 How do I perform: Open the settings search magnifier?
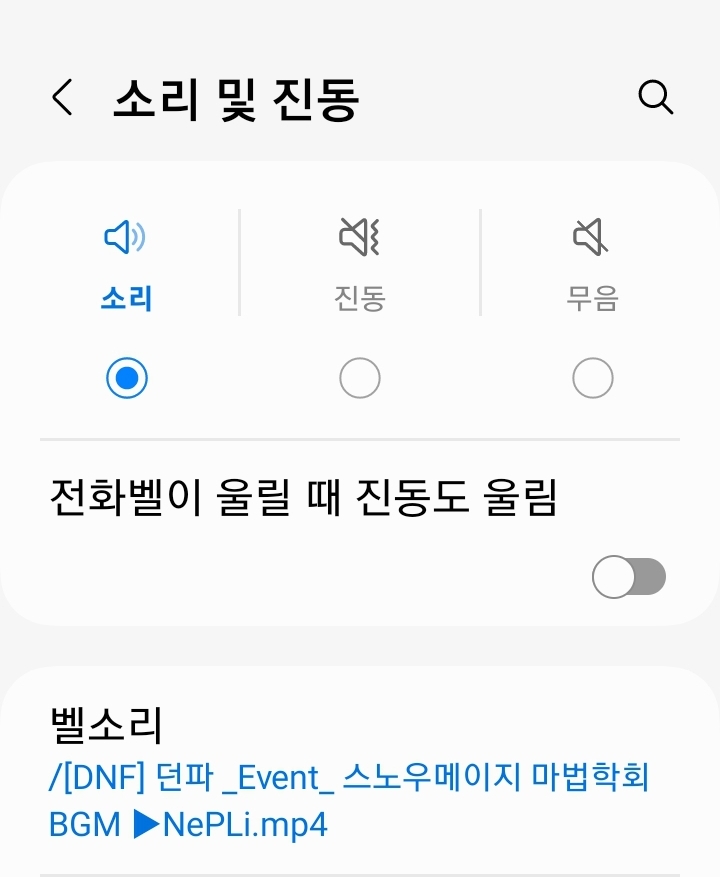(655, 98)
